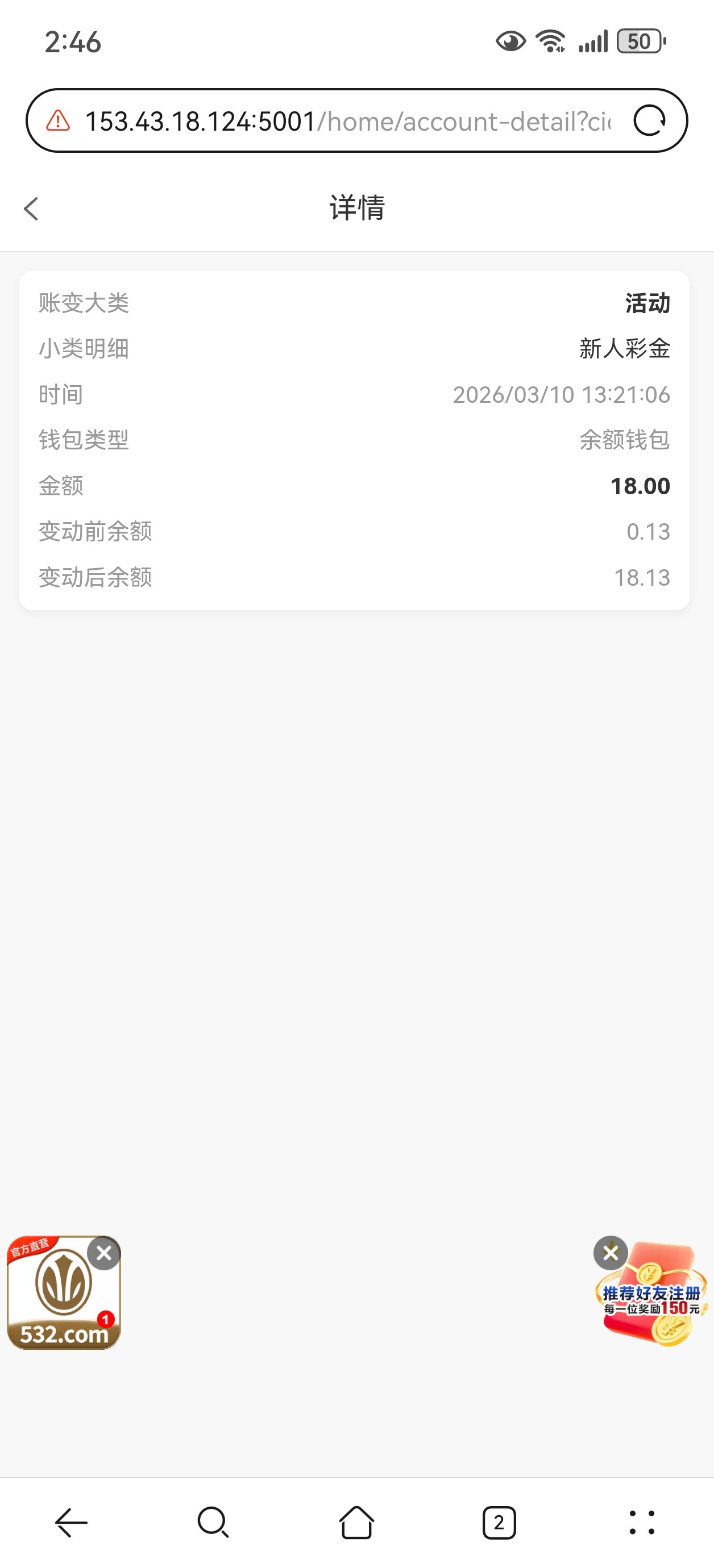The width and height of the screenshot is (714, 1568).
Task: Click the insecure connection warning icon
Action: pyautogui.click(x=58, y=120)
